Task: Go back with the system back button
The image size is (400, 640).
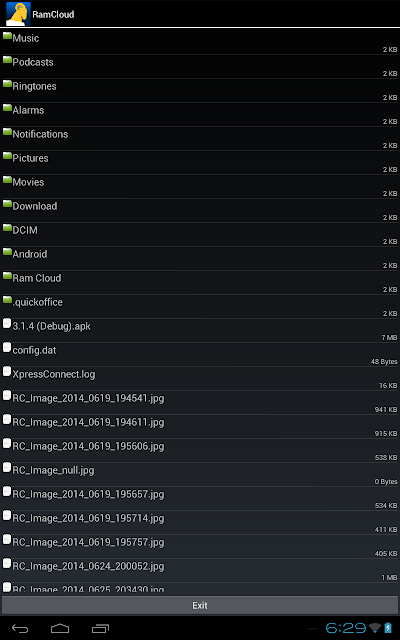Action: (x=20, y=628)
